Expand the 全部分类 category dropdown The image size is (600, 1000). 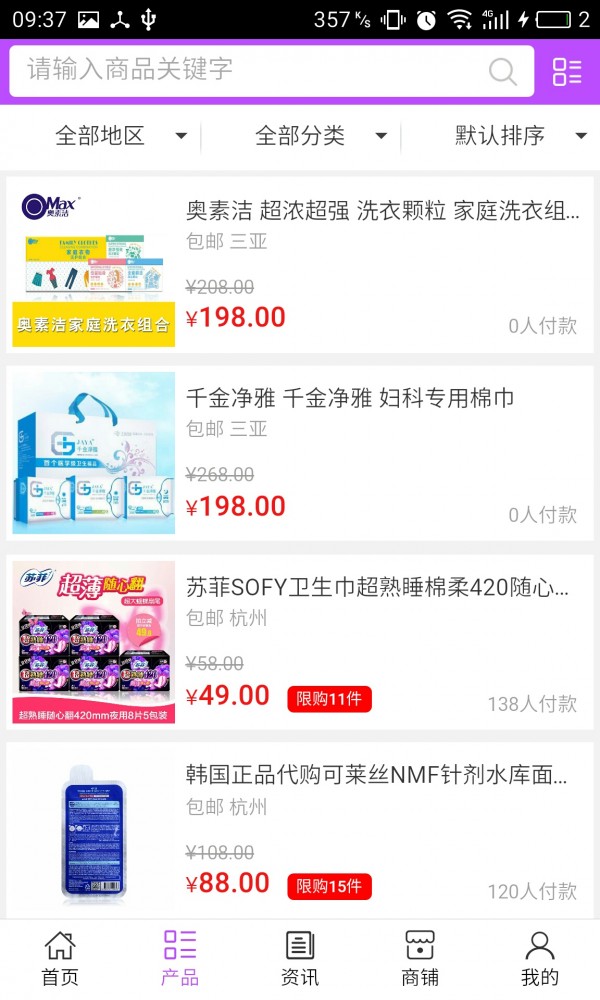(320, 136)
